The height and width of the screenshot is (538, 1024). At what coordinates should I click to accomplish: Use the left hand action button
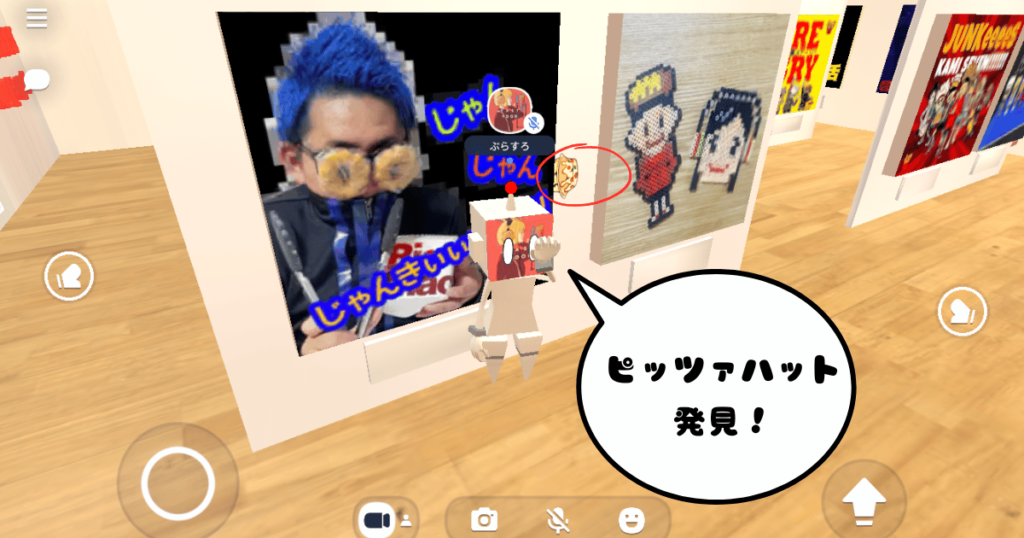pyautogui.click(x=69, y=275)
